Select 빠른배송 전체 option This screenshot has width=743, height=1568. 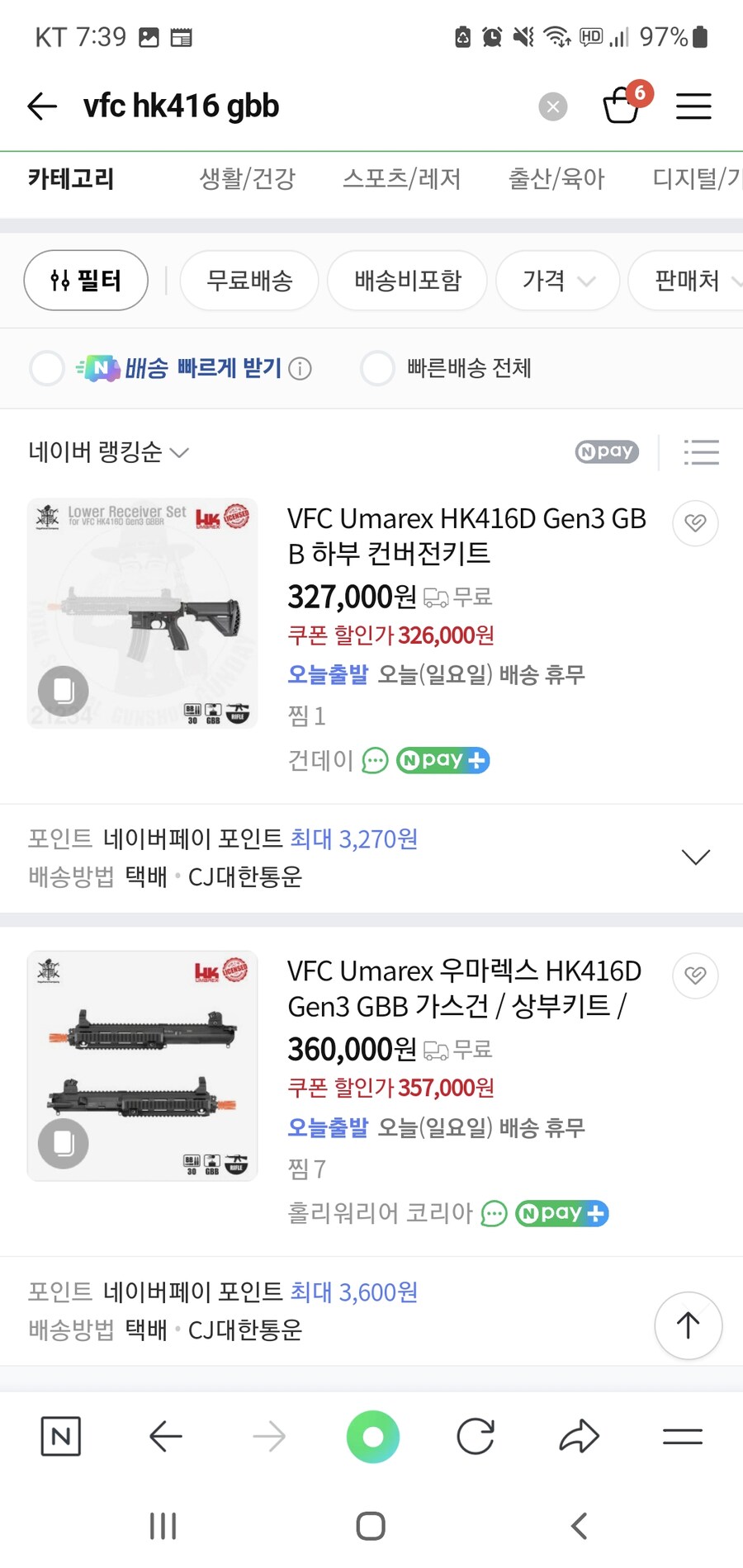[378, 368]
